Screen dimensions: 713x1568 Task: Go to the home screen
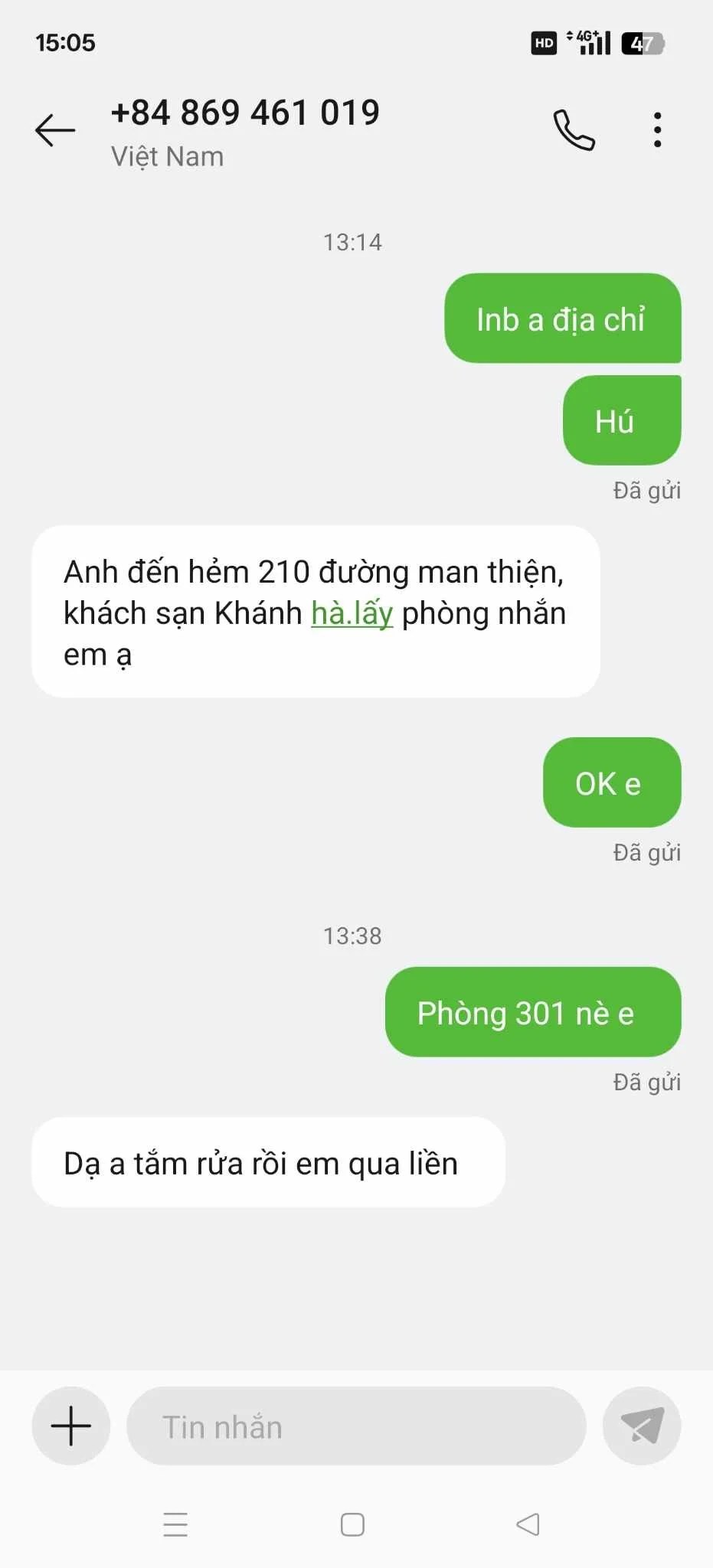pyautogui.click(x=352, y=1524)
